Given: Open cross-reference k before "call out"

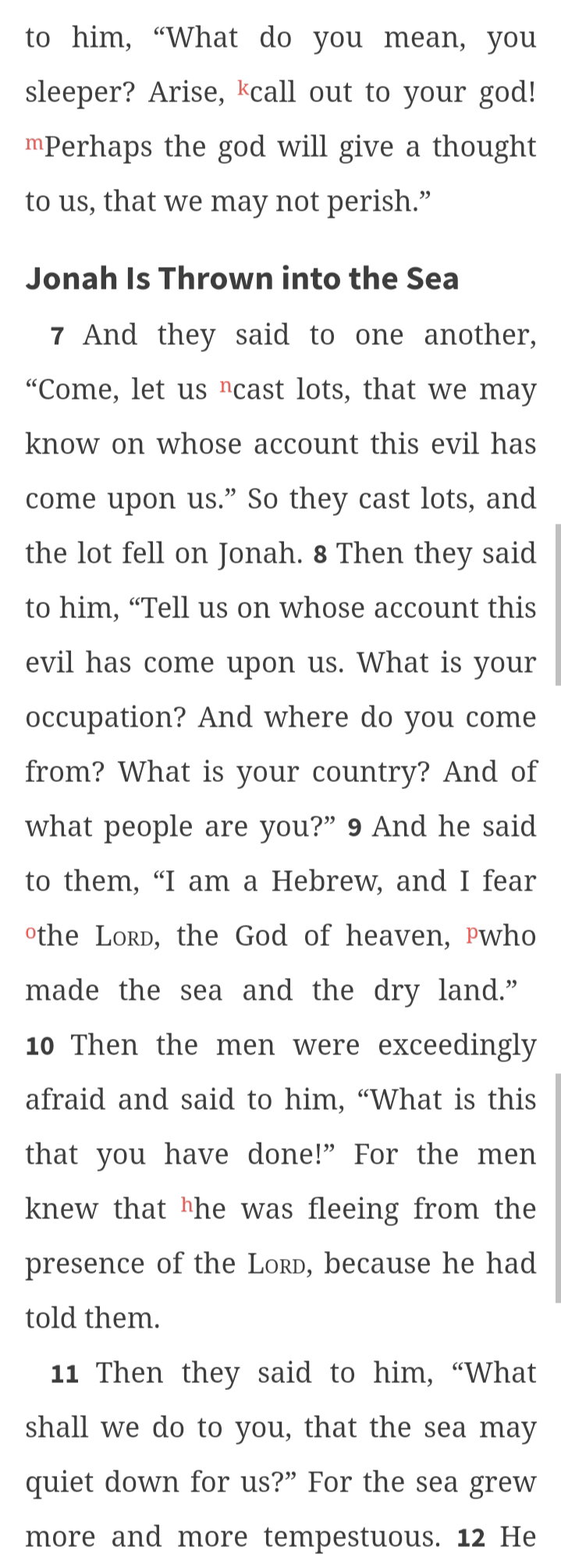Looking at the screenshot, I should [x=243, y=87].
